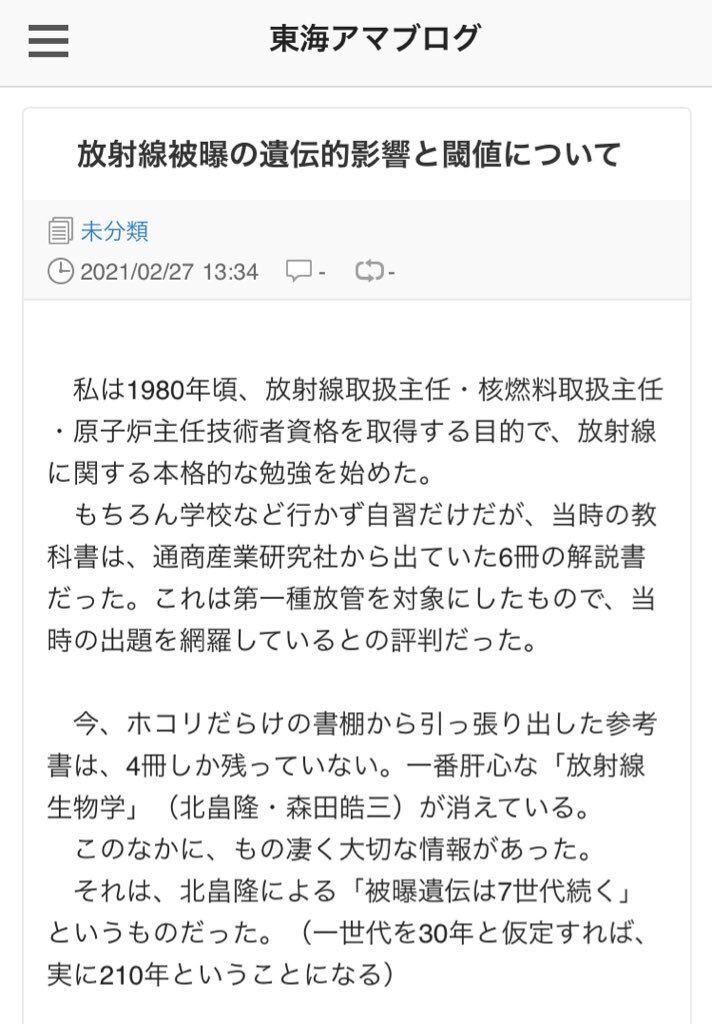The width and height of the screenshot is (712, 1024).
Task: Open the hamburger menu
Action: coord(47,41)
